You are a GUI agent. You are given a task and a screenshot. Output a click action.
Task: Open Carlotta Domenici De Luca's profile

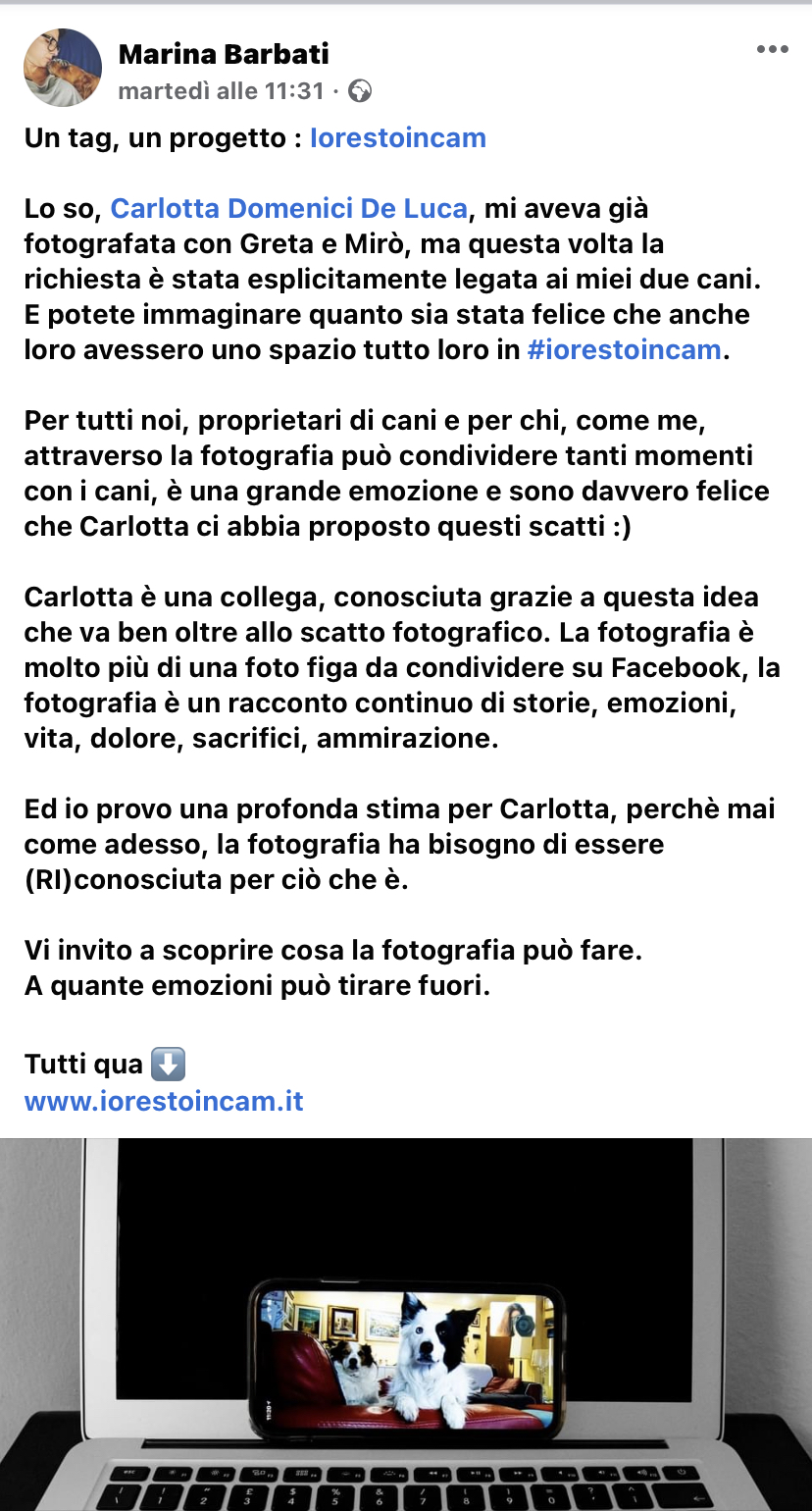click(x=288, y=208)
